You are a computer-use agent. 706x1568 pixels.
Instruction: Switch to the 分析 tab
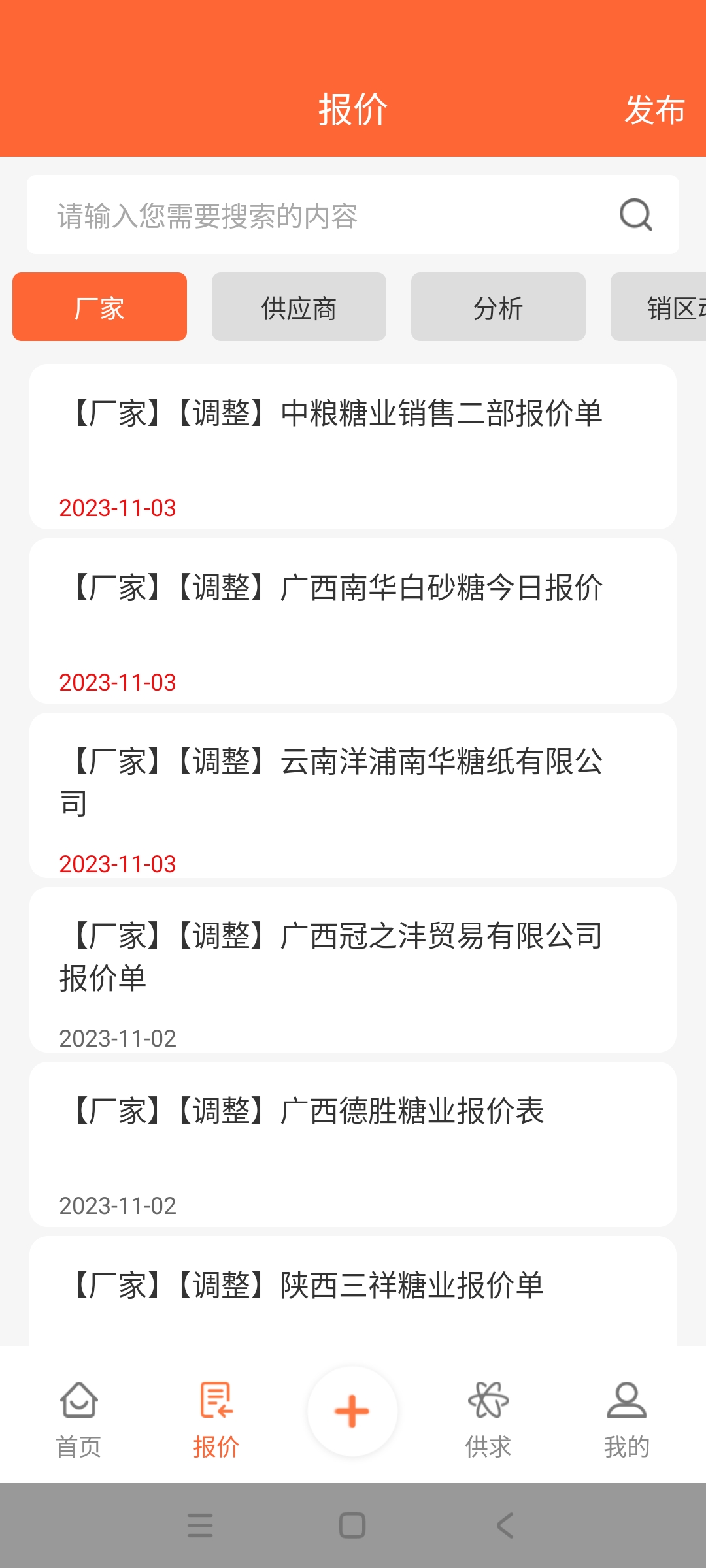(498, 307)
